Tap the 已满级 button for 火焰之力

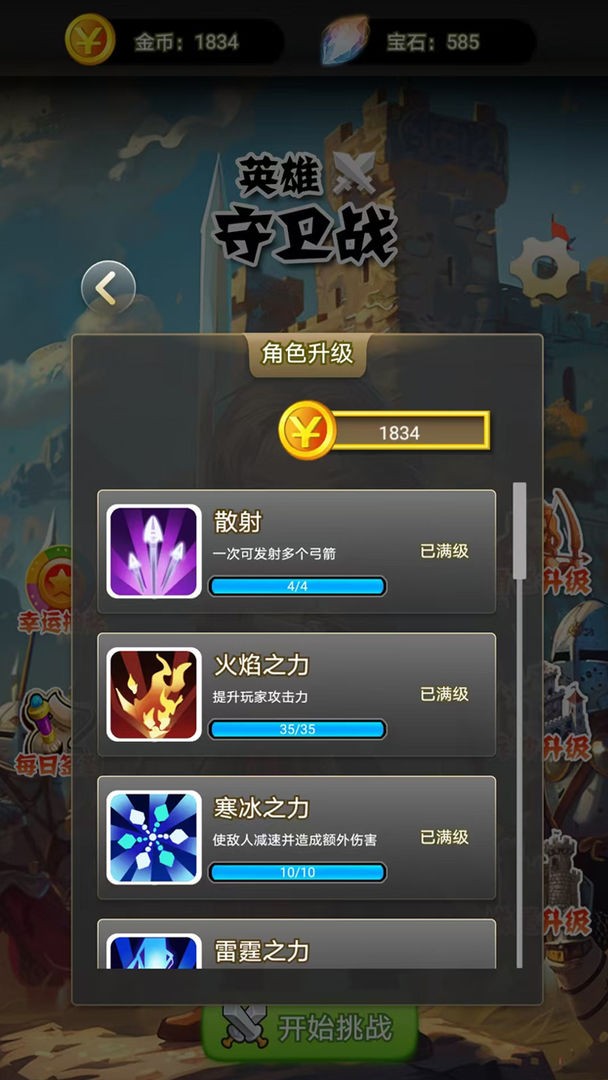click(x=444, y=694)
